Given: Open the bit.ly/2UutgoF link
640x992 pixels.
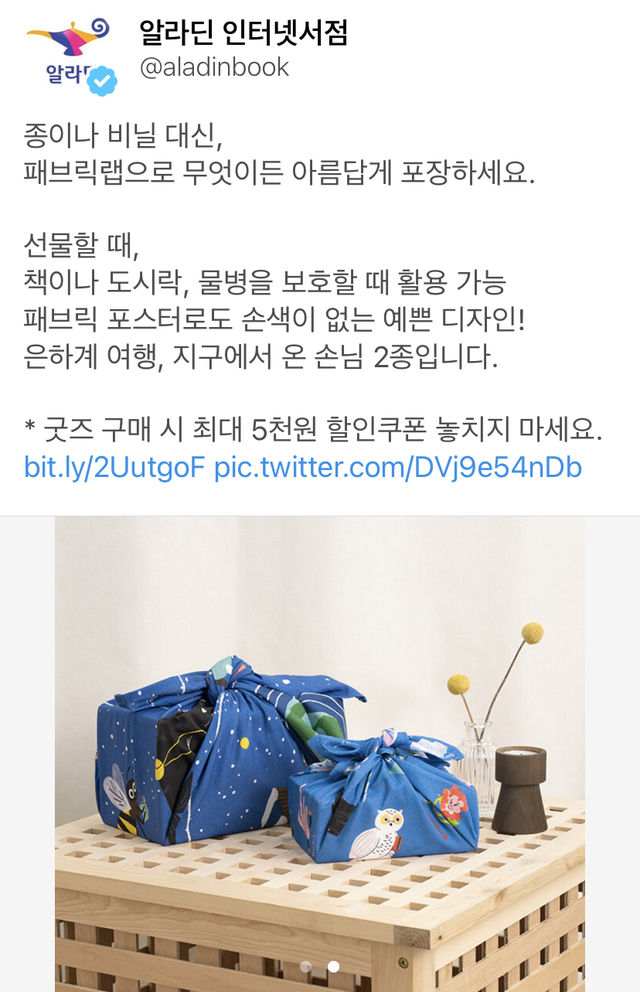Looking at the screenshot, I should (x=115, y=467).
